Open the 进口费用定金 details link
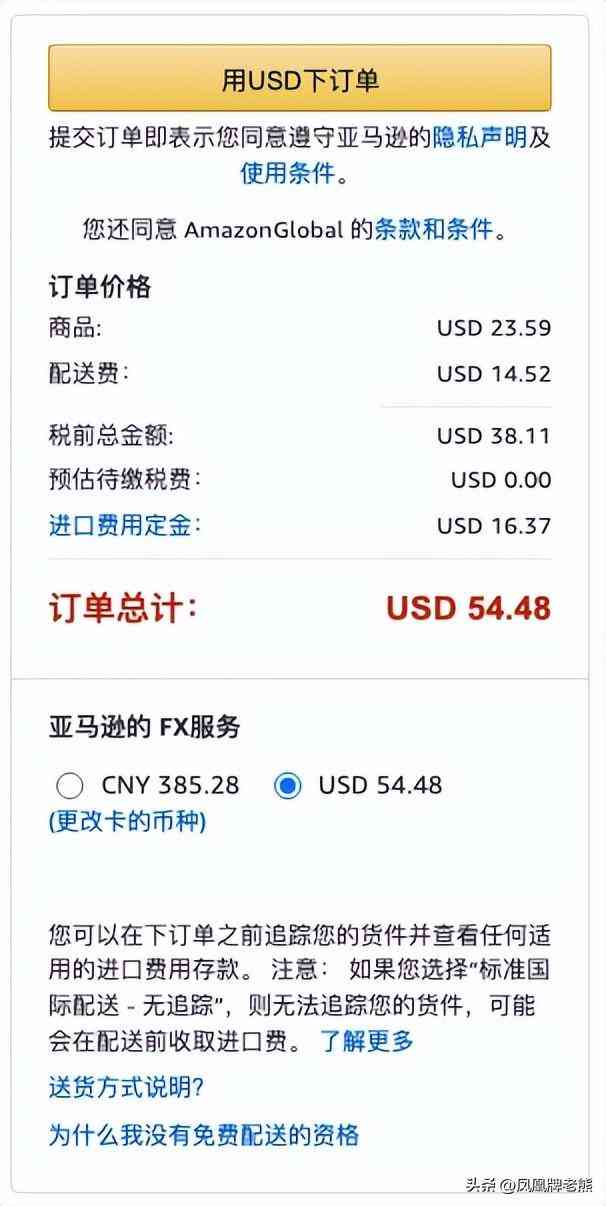 pos(119,525)
